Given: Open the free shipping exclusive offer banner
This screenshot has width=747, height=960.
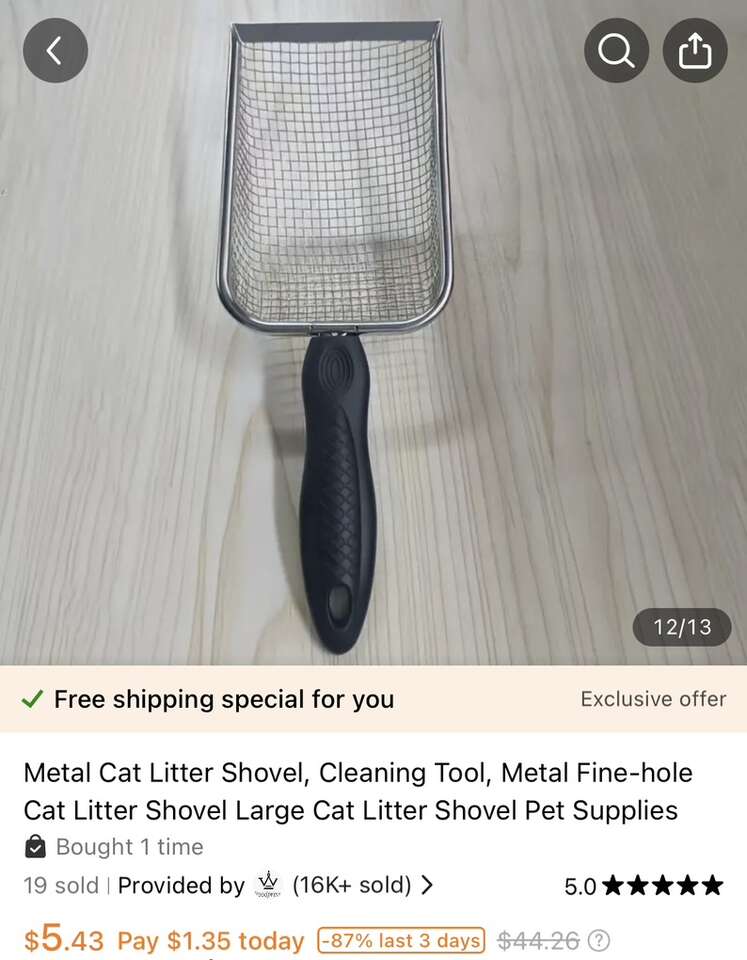Looking at the screenshot, I should pyautogui.click(x=373, y=699).
